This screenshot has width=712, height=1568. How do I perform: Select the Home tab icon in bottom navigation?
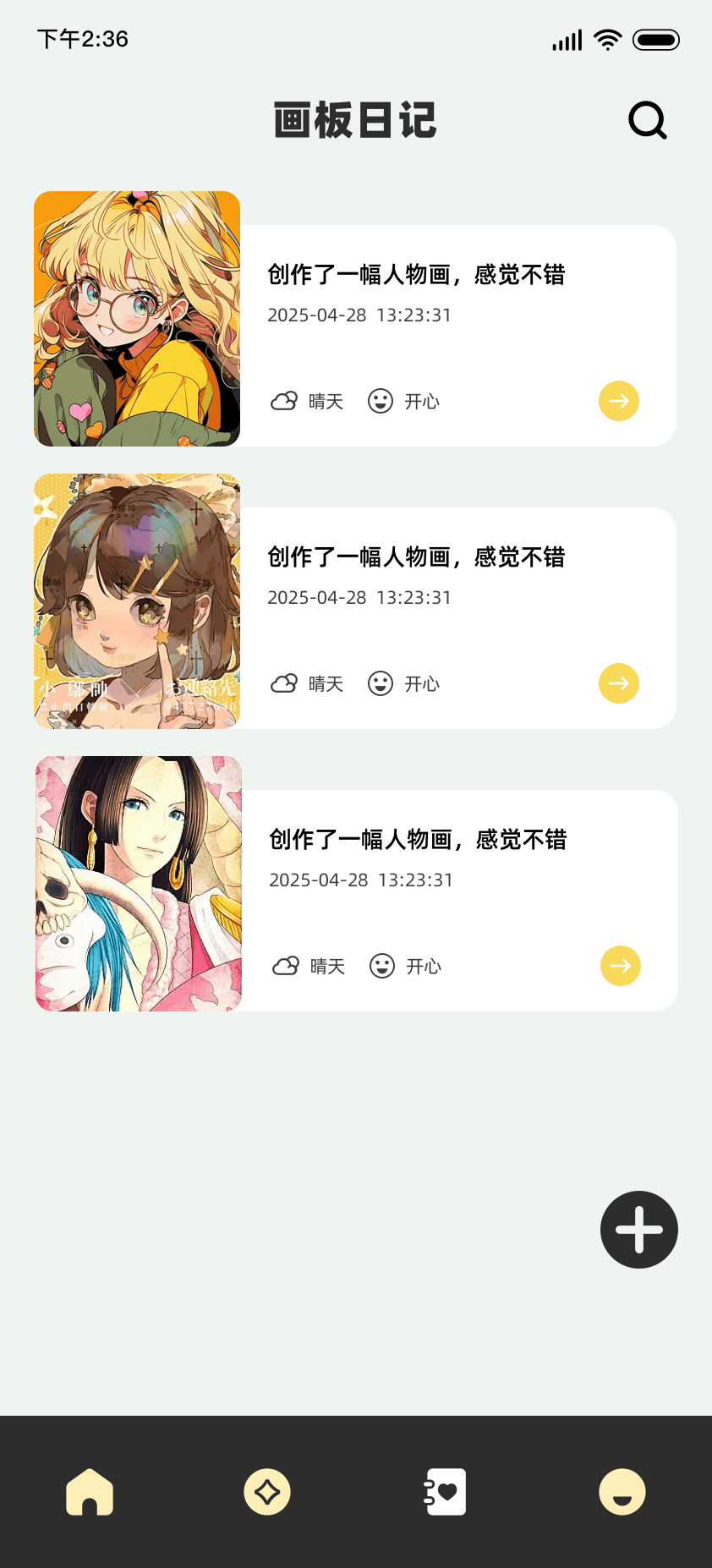[x=89, y=1492]
